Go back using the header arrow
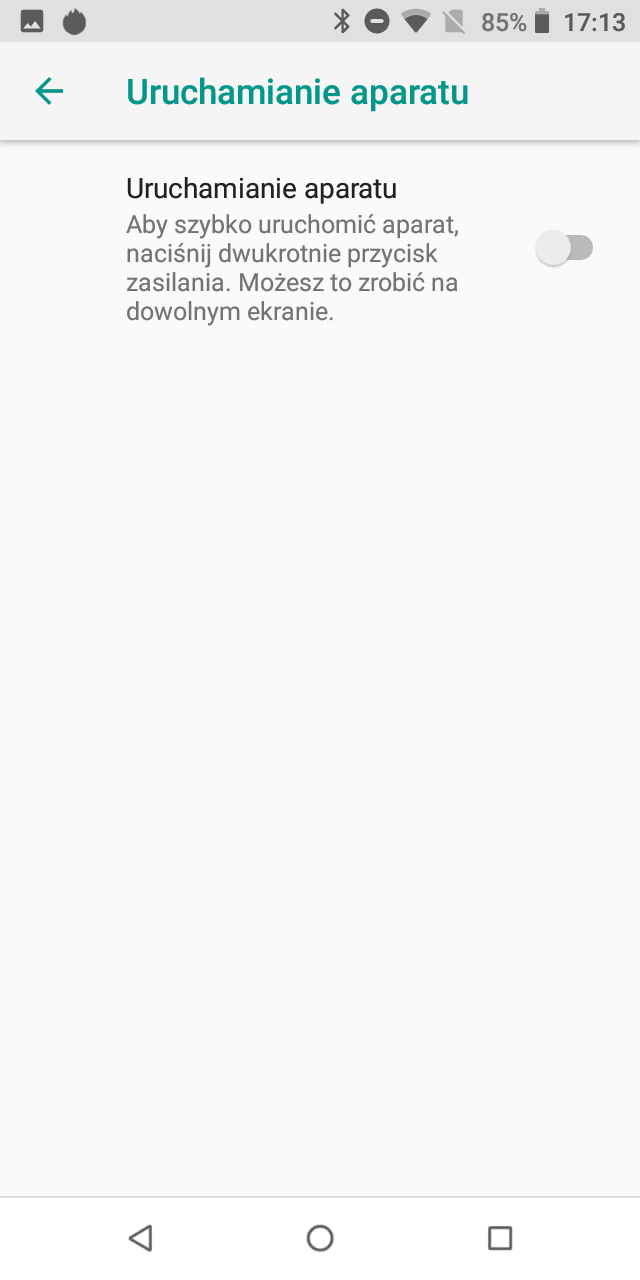The width and height of the screenshot is (640, 1280). (x=49, y=92)
